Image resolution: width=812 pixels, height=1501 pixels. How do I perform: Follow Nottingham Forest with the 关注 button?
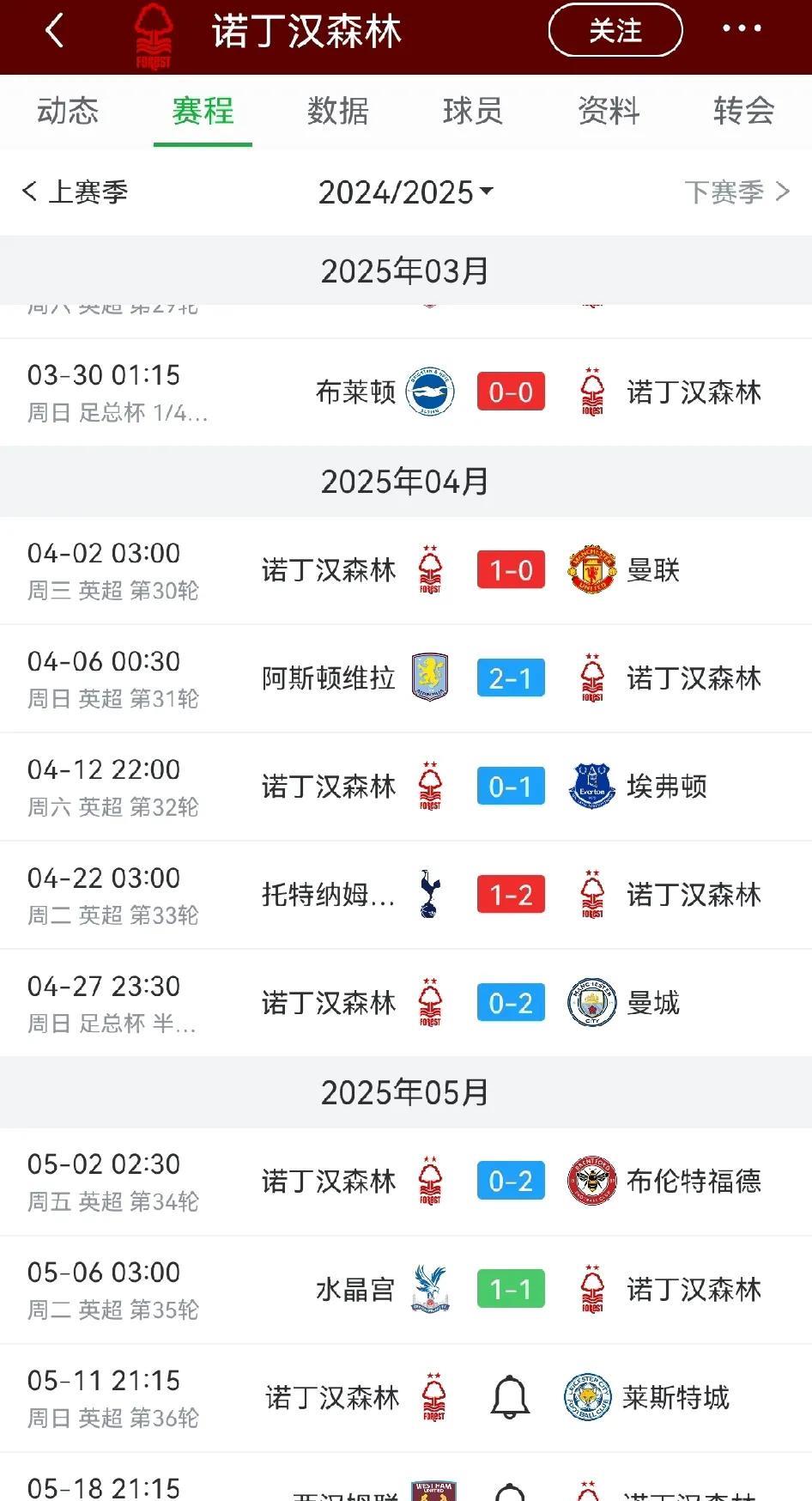click(615, 32)
